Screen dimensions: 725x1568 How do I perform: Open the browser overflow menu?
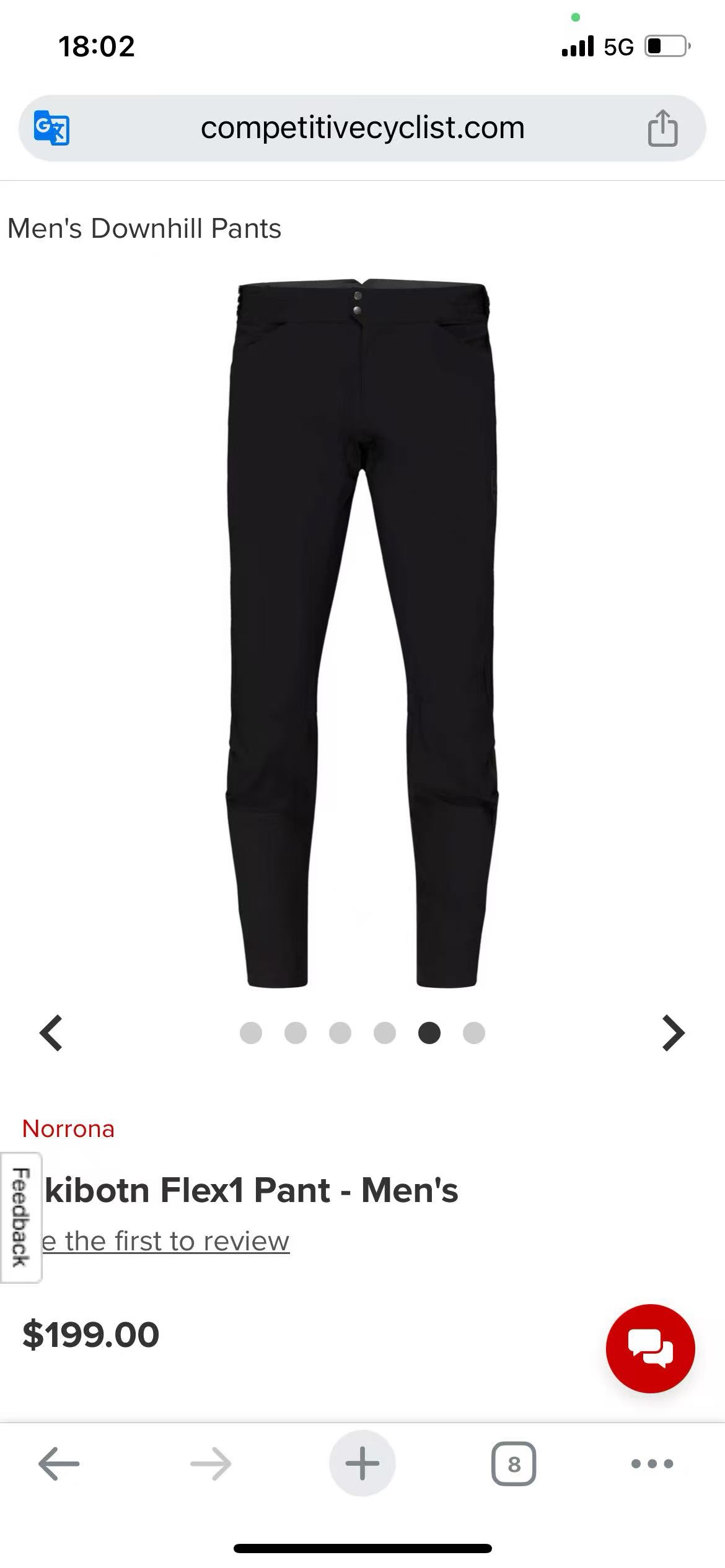pos(652,1464)
